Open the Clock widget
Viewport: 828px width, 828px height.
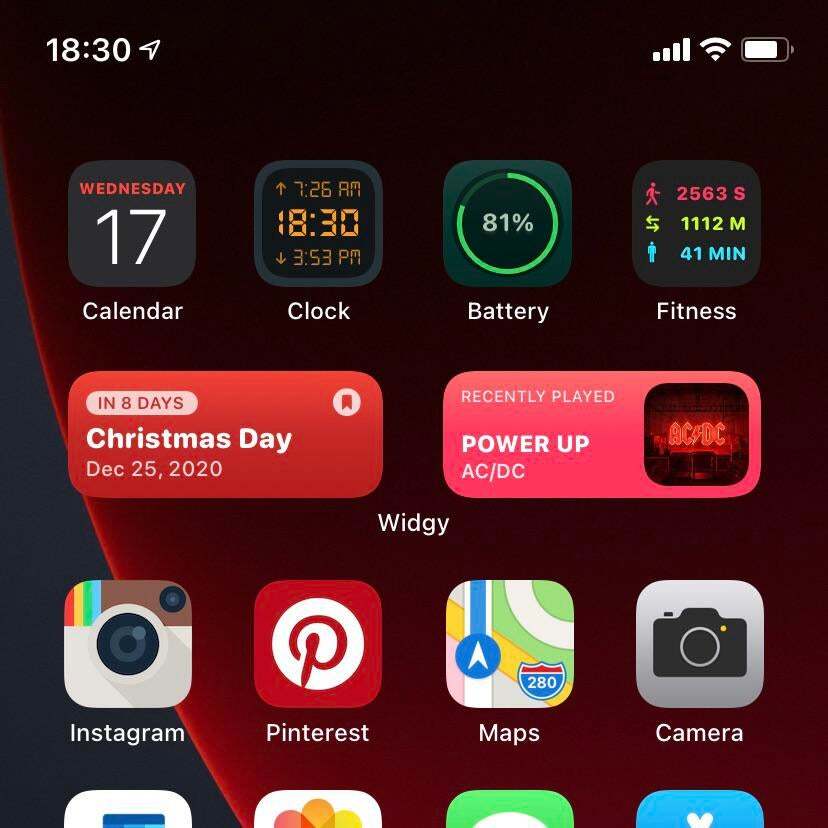[x=318, y=224]
